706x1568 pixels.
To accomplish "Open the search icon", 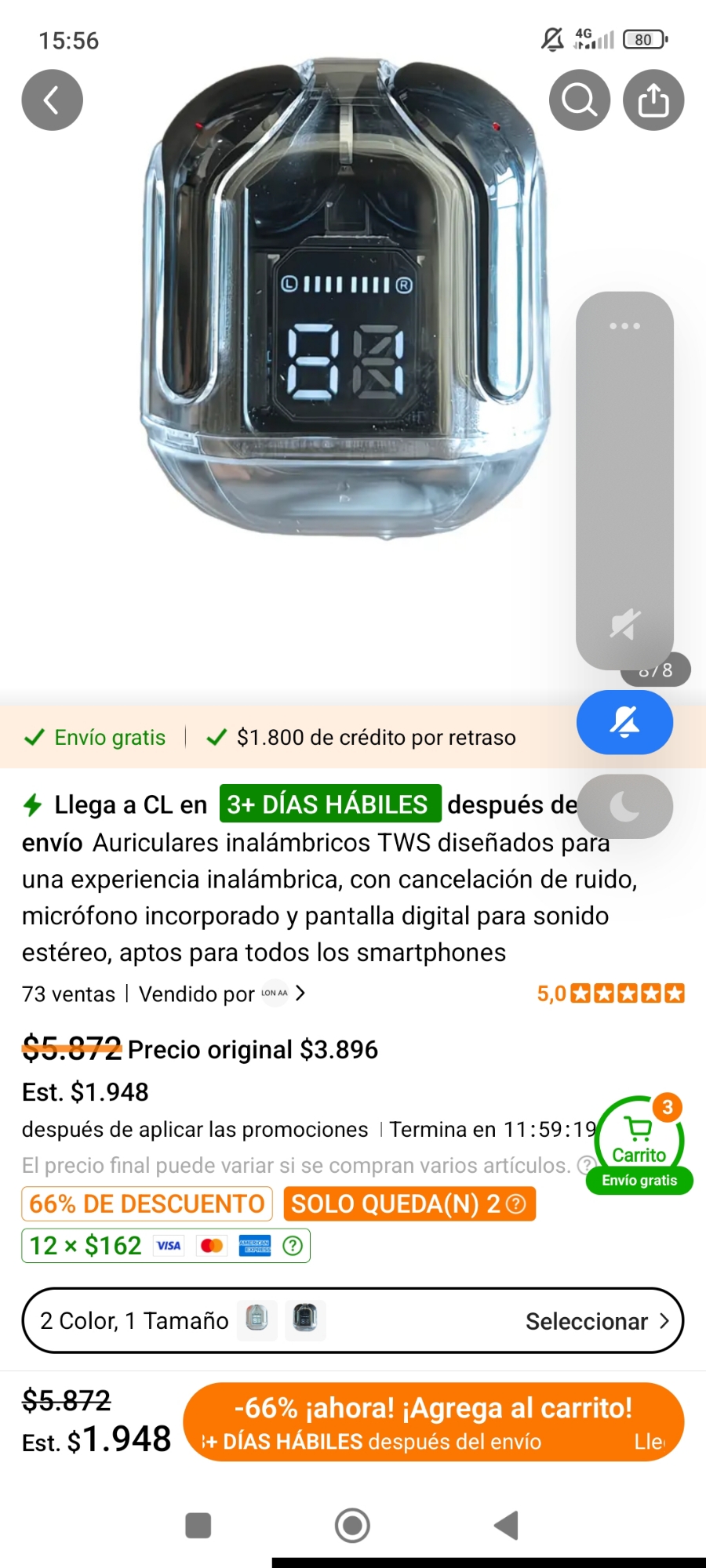I will [x=579, y=100].
